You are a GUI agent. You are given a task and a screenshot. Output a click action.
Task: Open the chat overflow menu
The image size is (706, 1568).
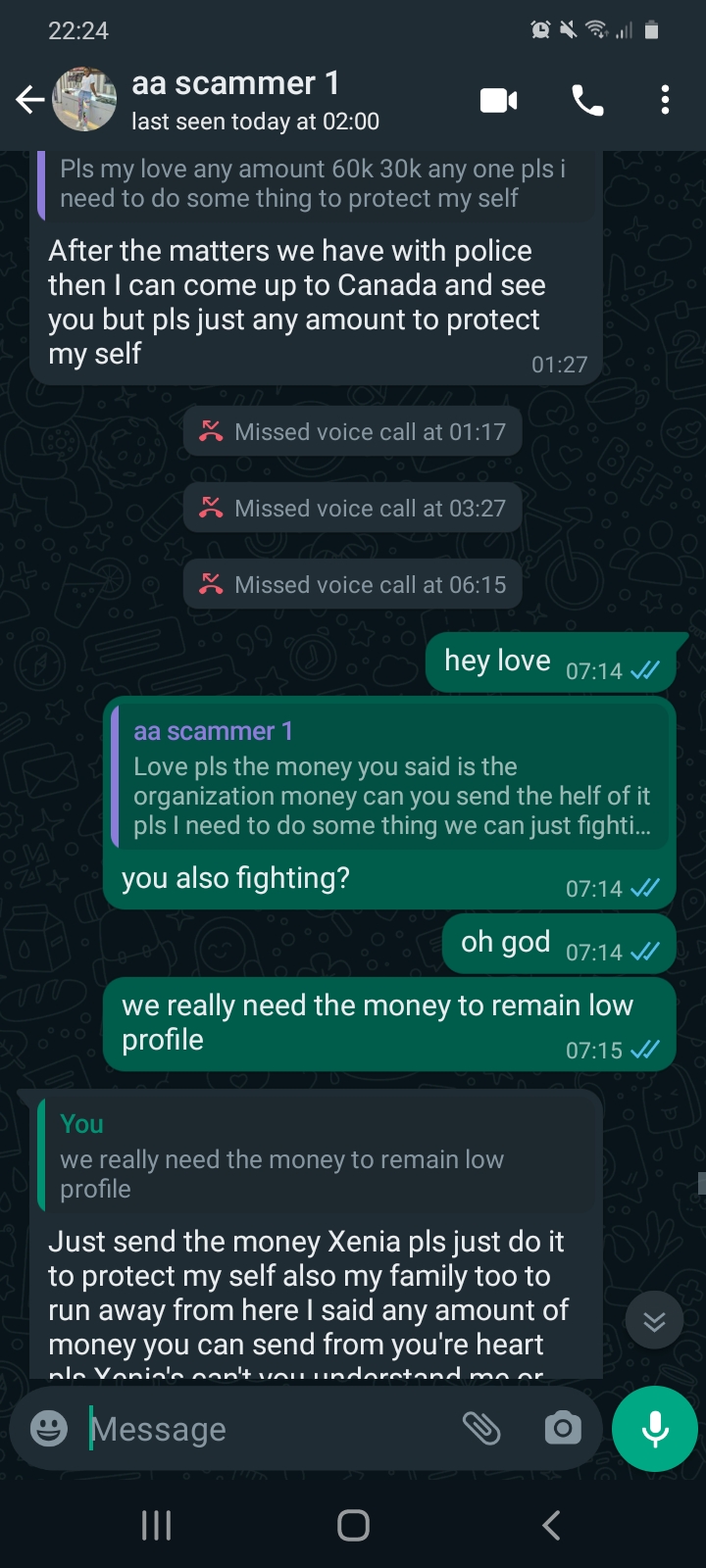[x=665, y=100]
